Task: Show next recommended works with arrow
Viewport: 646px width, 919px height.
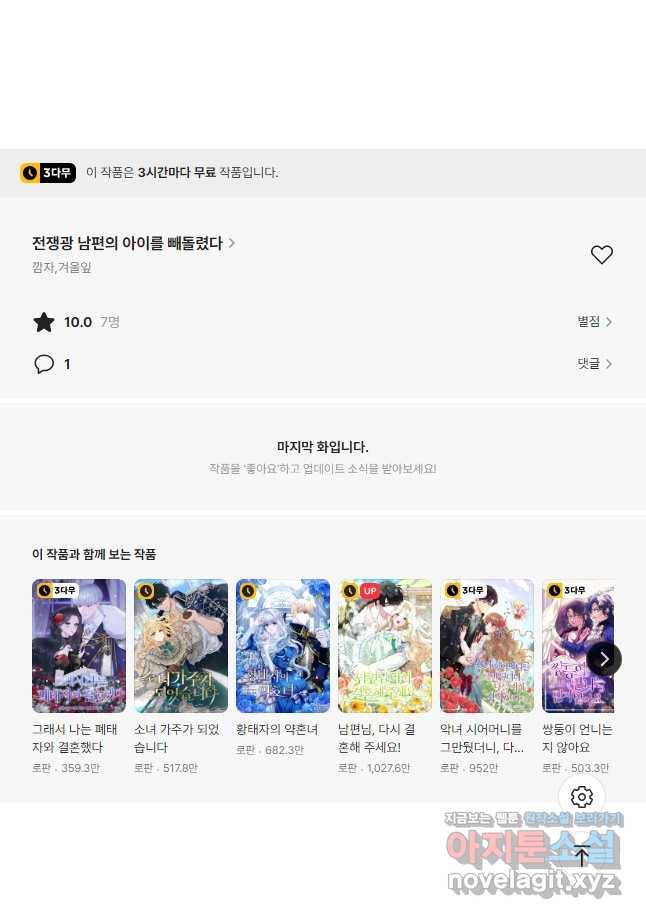Action: pos(604,658)
